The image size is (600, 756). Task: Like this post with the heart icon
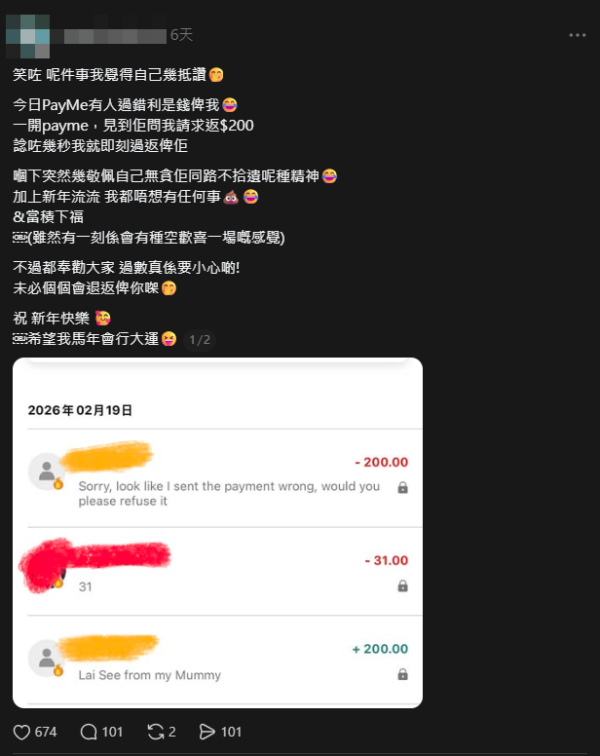[x=22, y=732]
